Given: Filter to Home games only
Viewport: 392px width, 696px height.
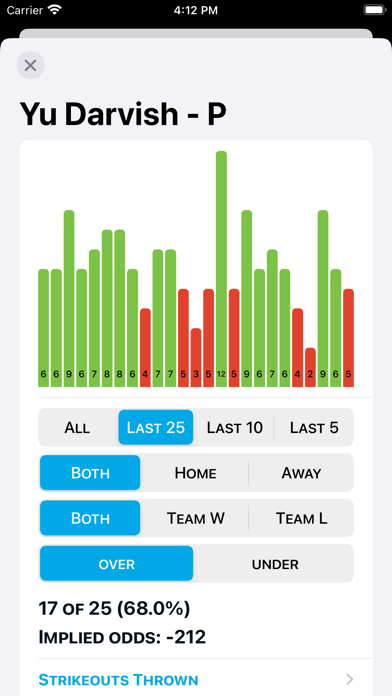Looking at the screenshot, I should [195, 473].
